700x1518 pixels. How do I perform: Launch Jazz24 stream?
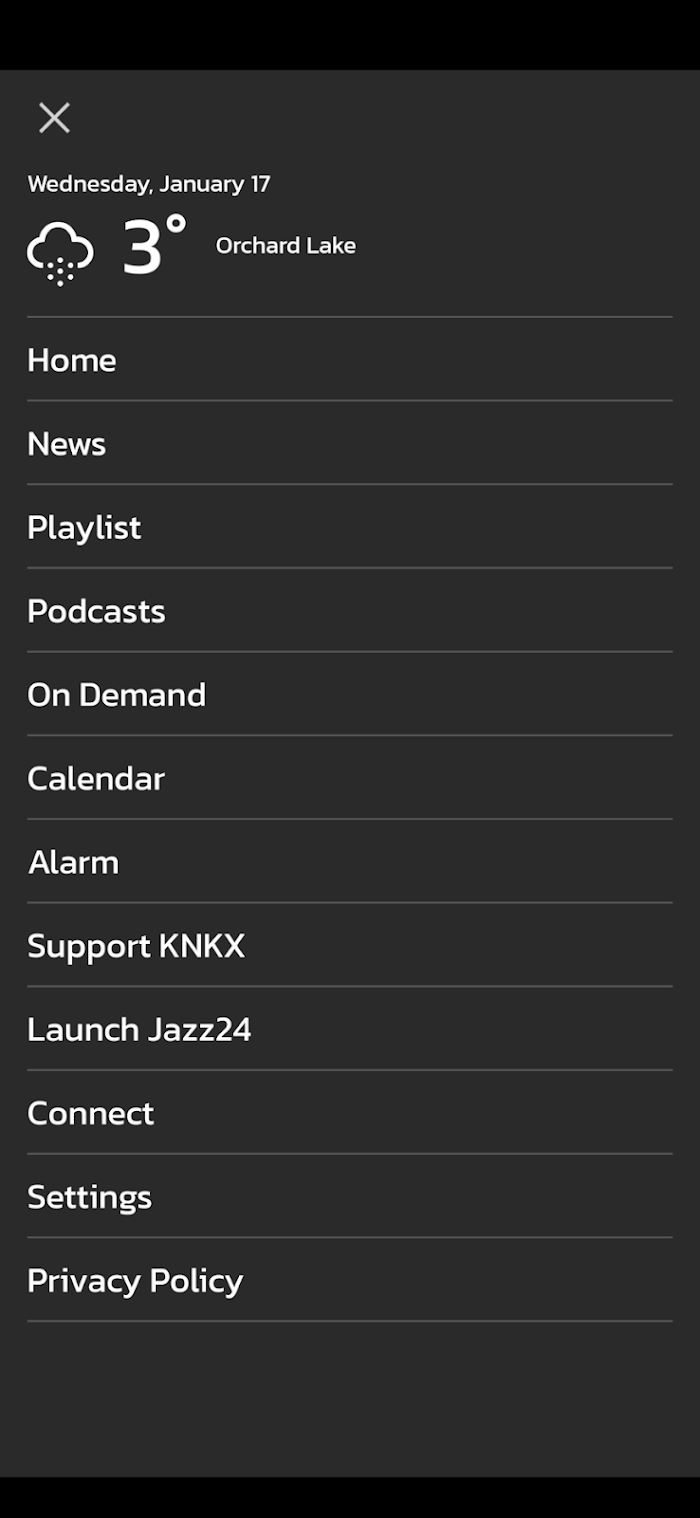pyautogui.click(x=350, y=1029)
